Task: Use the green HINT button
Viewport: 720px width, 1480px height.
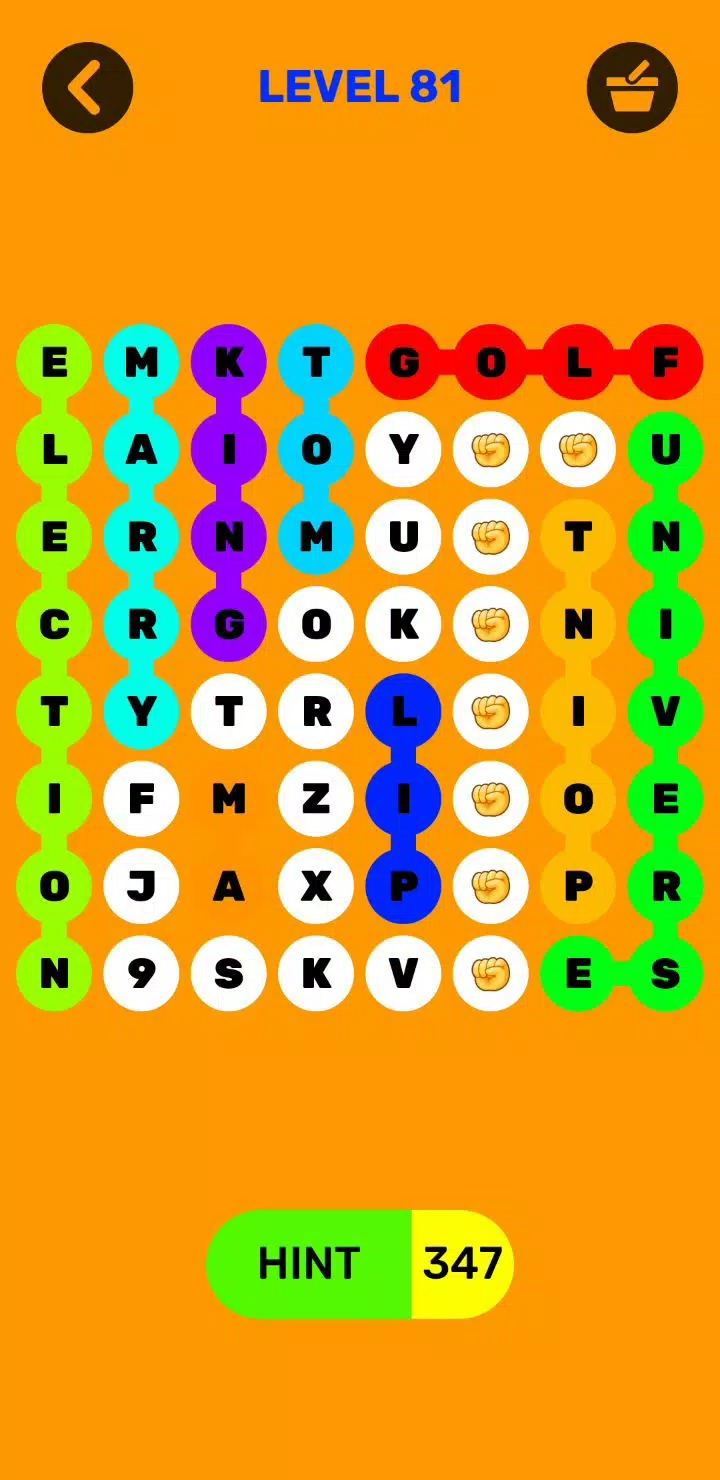Action: pos(309,1264)
